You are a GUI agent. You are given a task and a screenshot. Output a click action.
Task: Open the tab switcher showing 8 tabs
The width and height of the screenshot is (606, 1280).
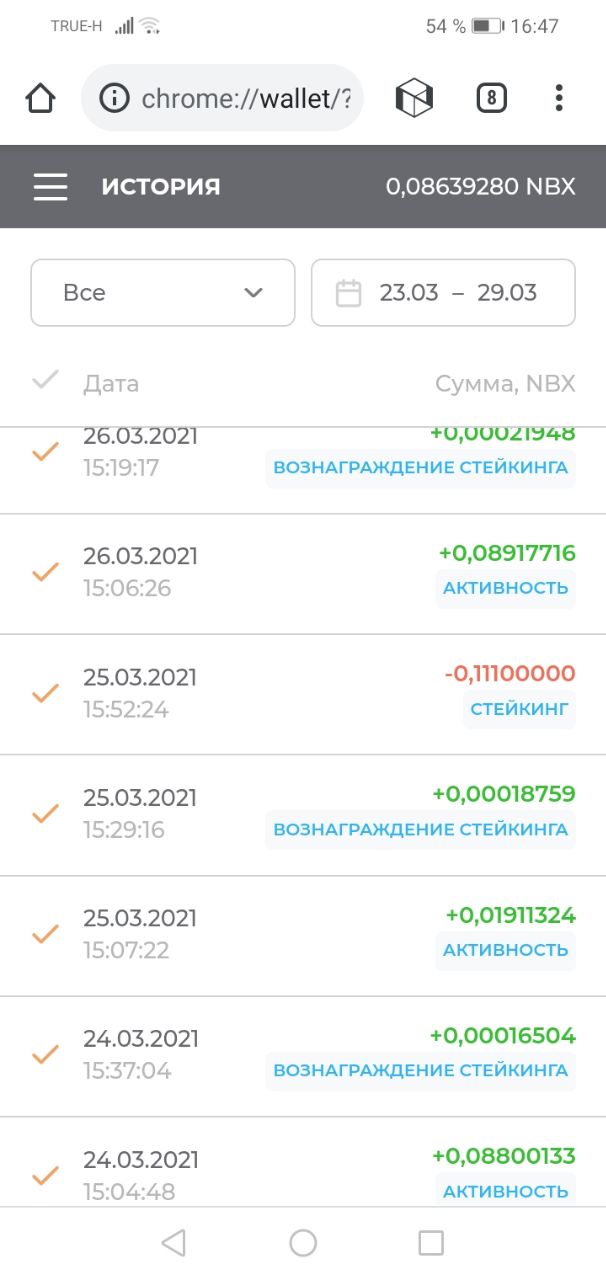(491, 98)
